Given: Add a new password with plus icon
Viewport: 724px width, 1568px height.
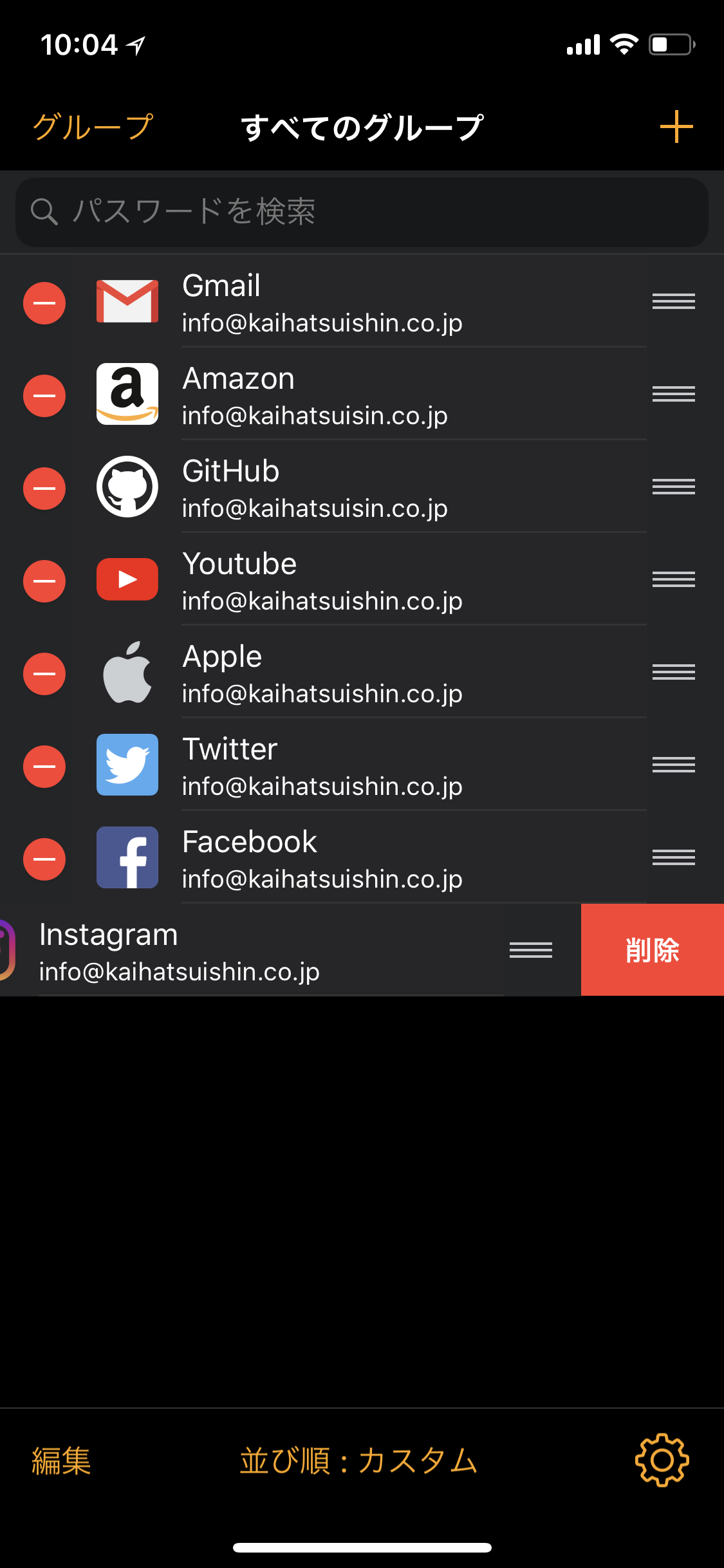Looking at the screenshot, I should pos(676,127).
